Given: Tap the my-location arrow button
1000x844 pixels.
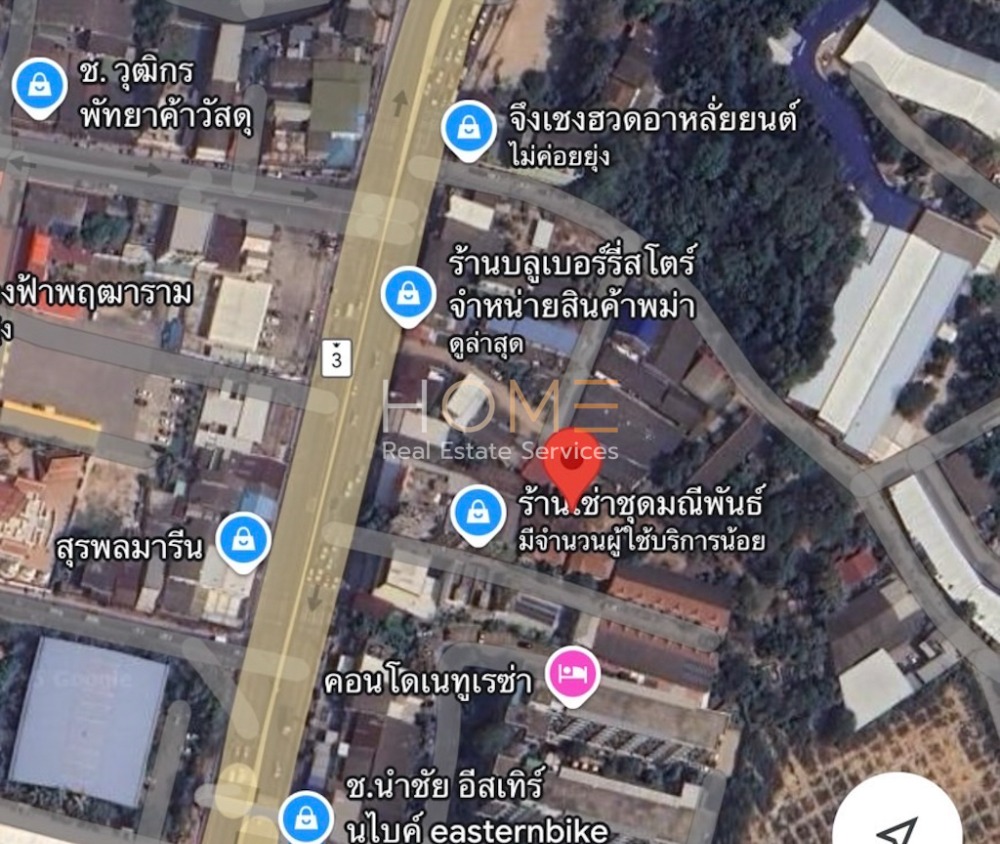Looking at the screenshot, I should pos(897,828).
